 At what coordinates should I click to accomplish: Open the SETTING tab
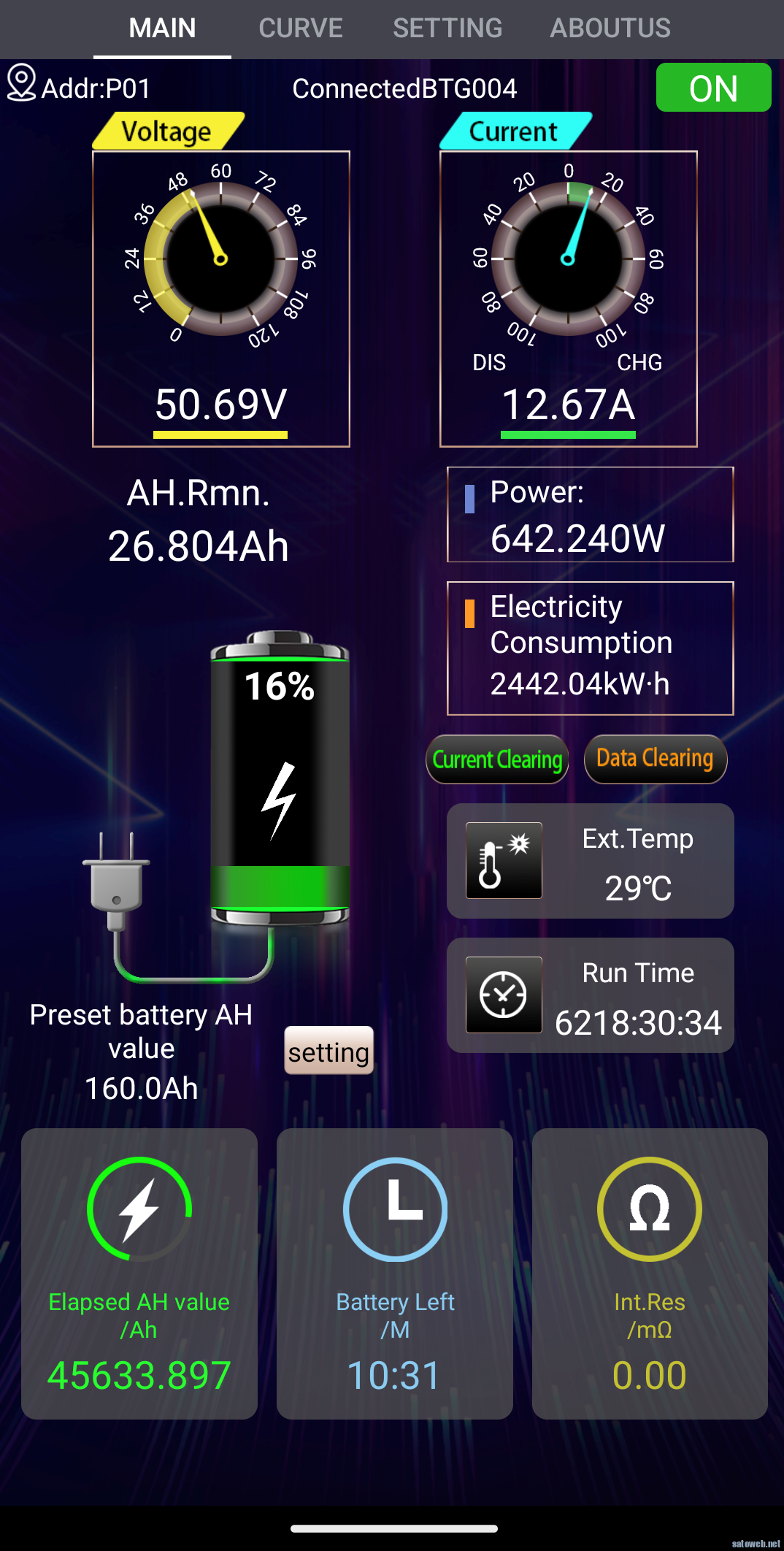(447, 28)
